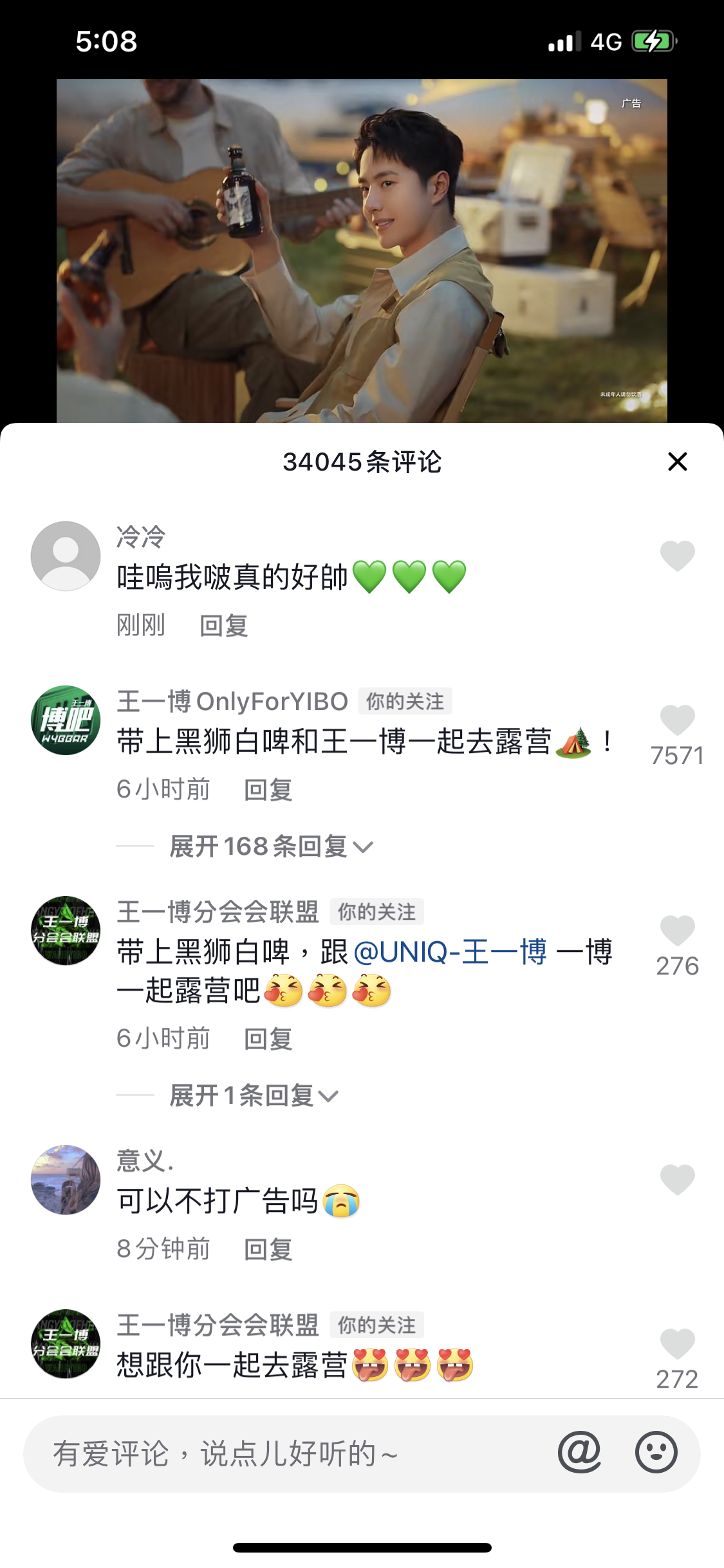Expand the 168 replies

tap(270, 846)
